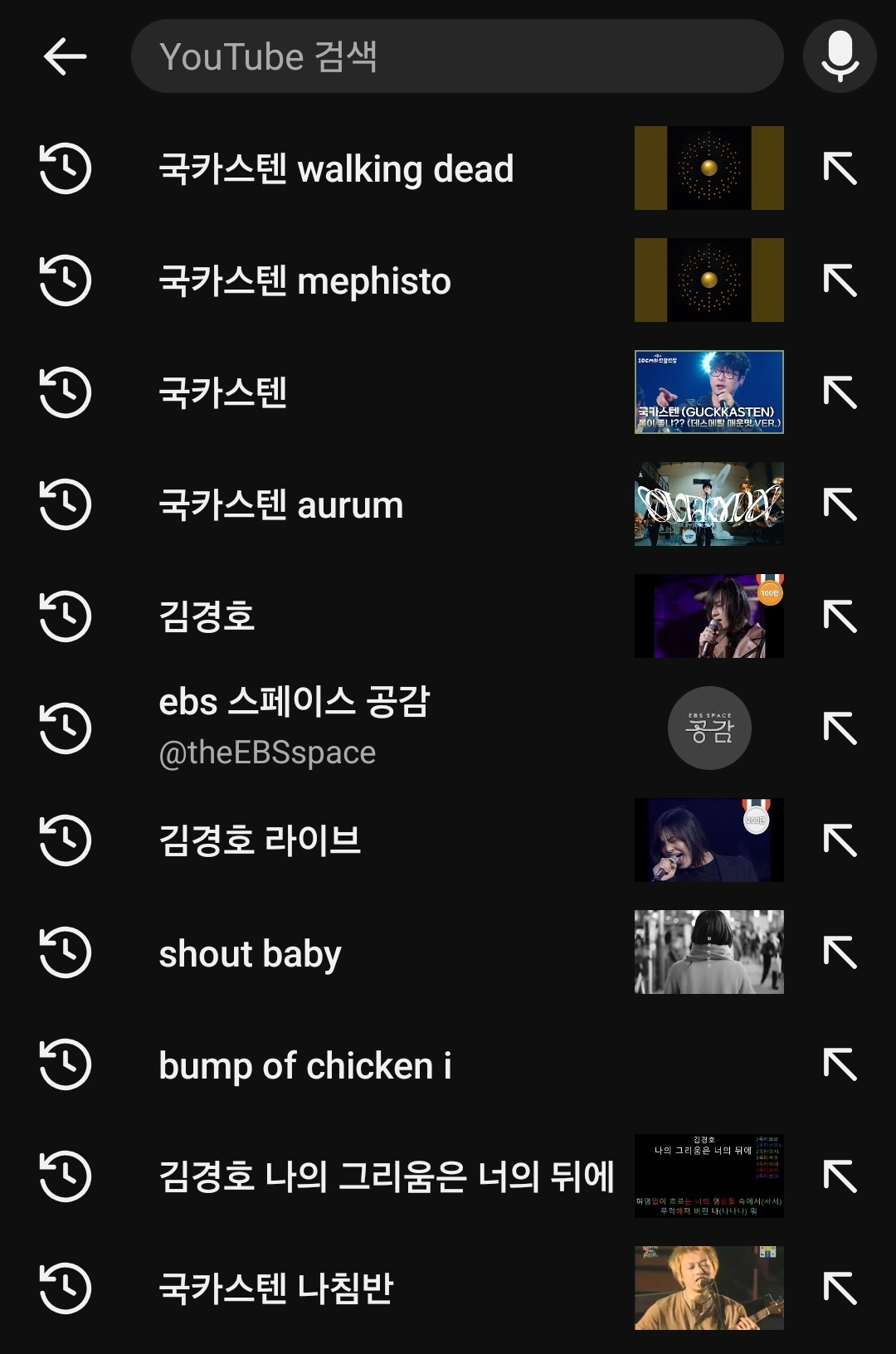The width and height of the screenshot is (896, 1354).
Task: Tap the arrow next to the plain 국카스텐 suggestion
Action: (x=840, y=392)
